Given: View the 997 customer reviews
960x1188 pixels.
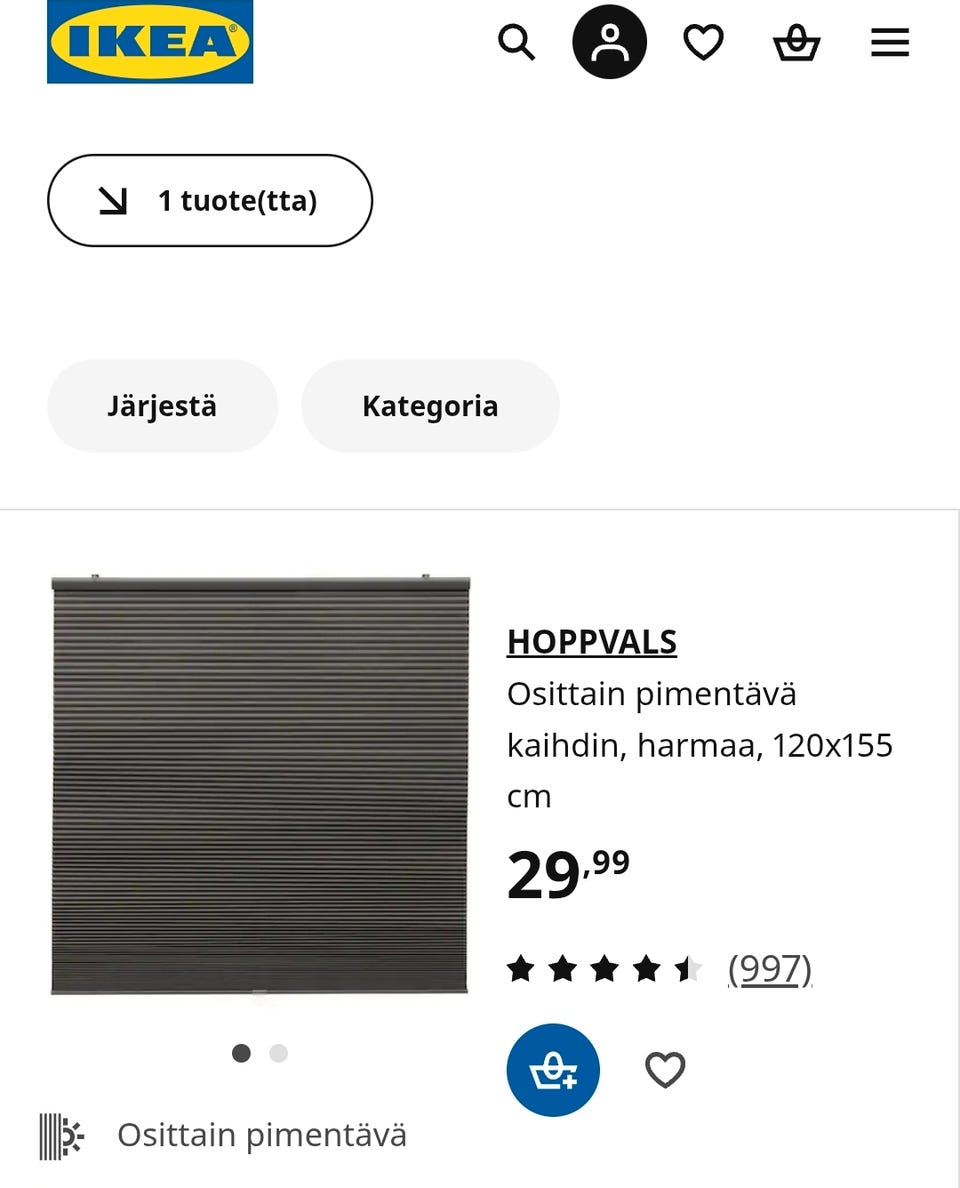Looking at the screenshot, I should point(769,967).
